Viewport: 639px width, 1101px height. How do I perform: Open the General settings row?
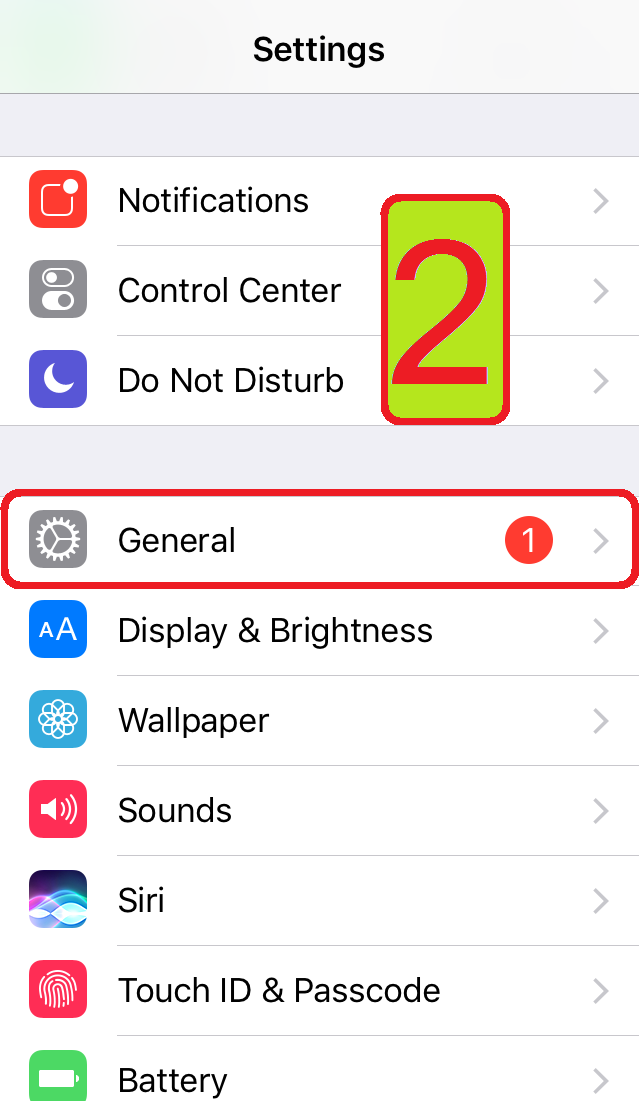(x=177, y=541)
